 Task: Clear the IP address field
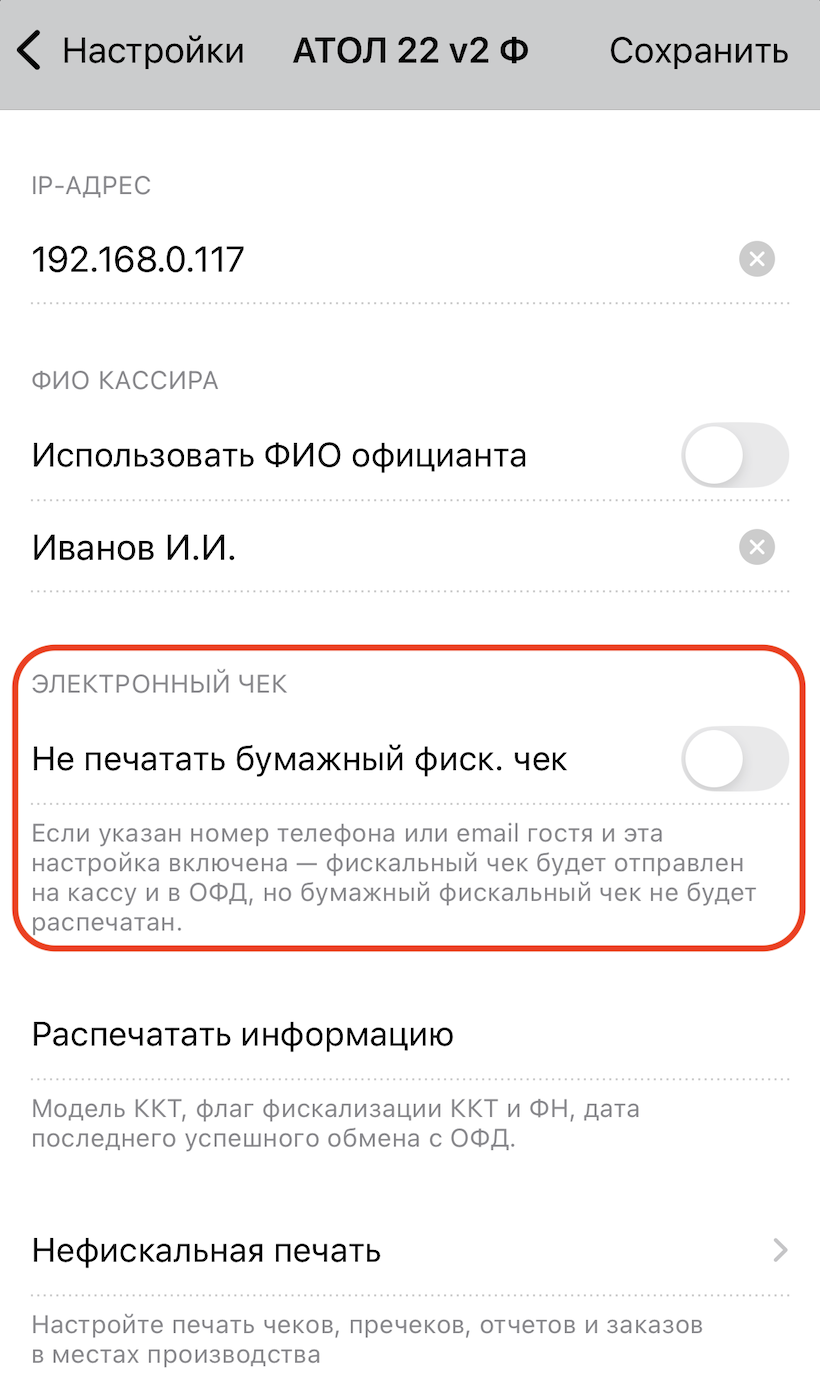(756, 261)
